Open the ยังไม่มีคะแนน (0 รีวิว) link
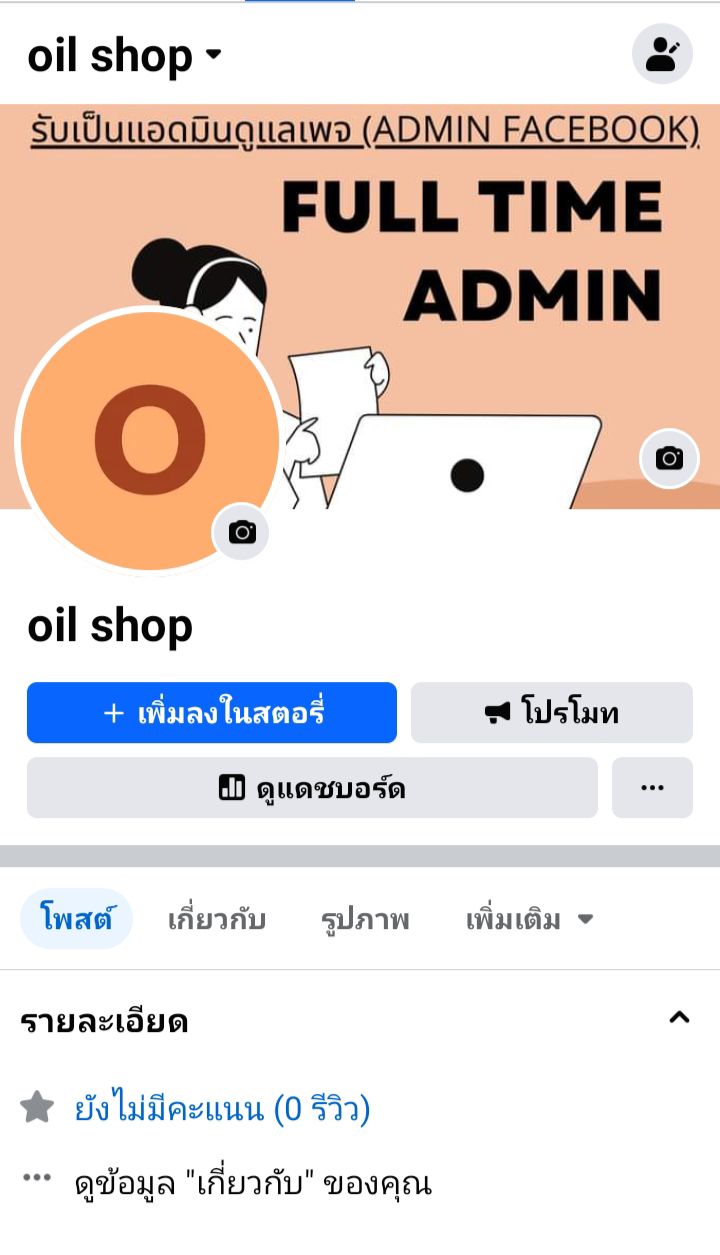Screen dimensions: 720x1255 click(222, 1108)
